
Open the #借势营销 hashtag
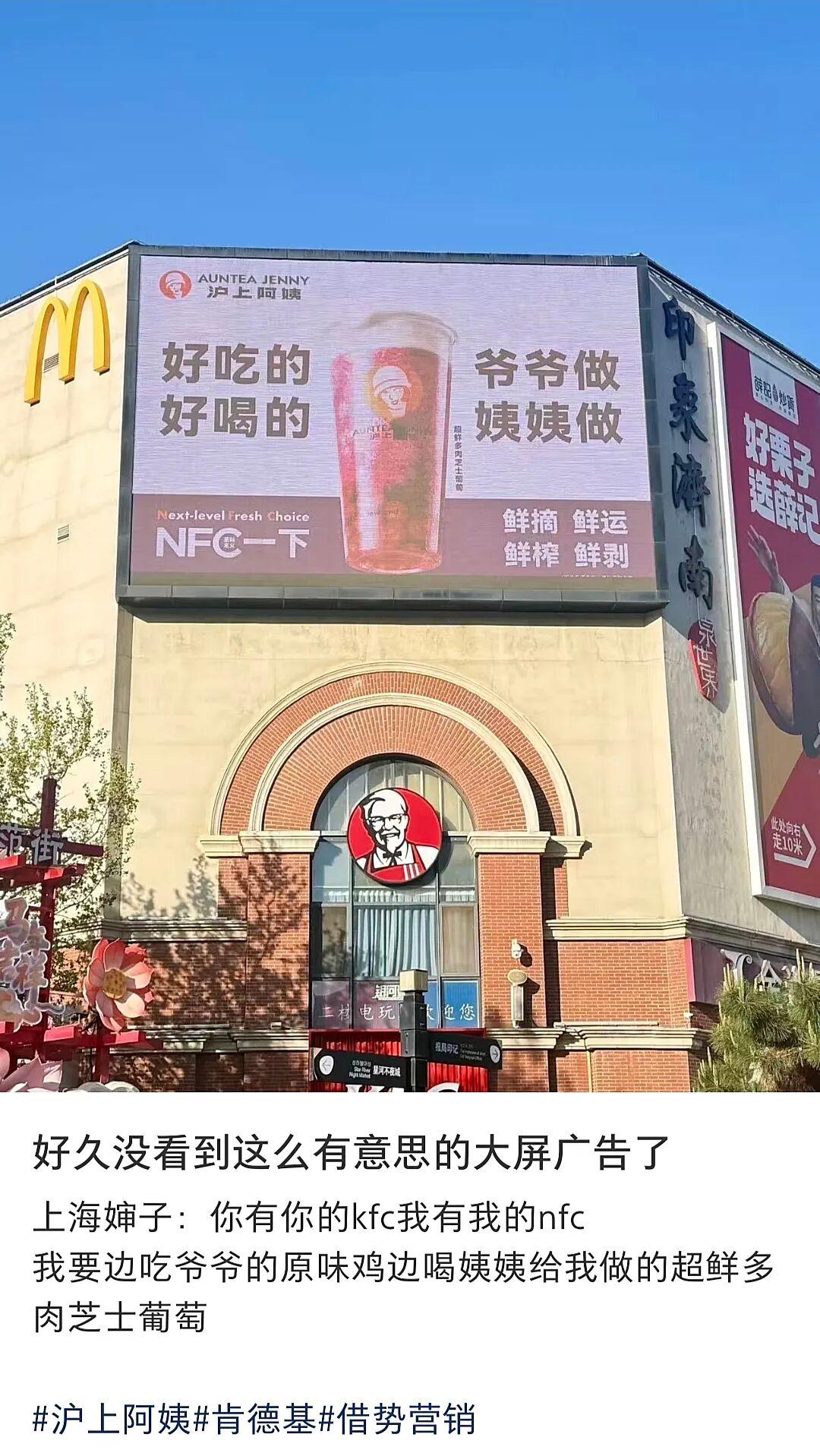pyautogui.click(x=397, y=1419)
